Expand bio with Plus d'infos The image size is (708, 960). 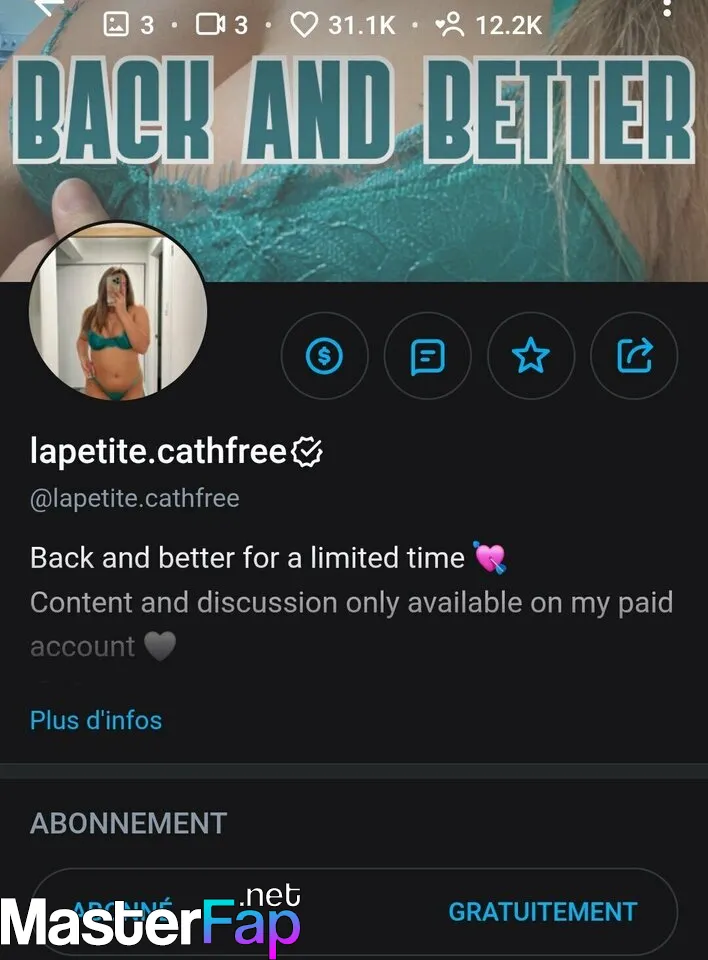(96, 720)
